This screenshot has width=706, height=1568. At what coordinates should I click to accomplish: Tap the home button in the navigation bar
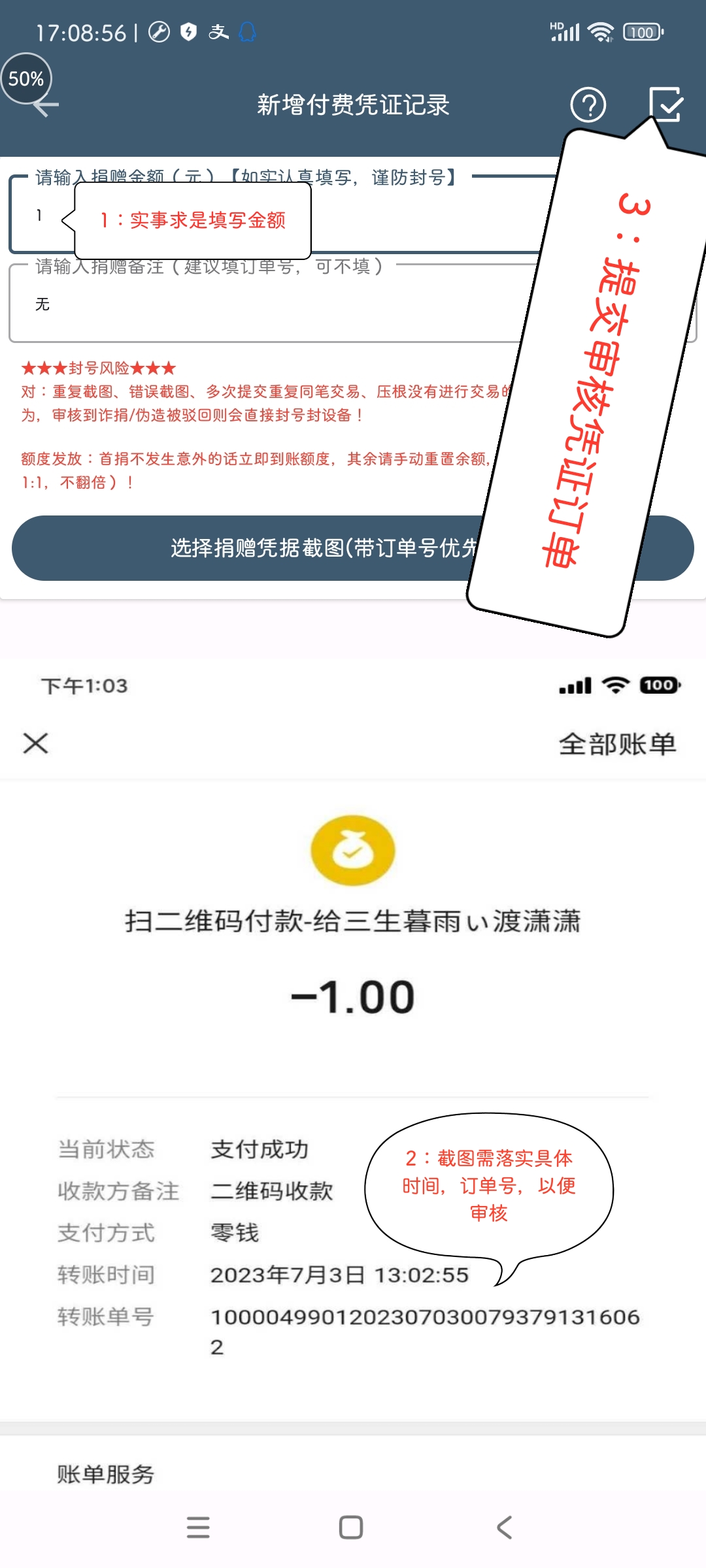[x=352, y=1527]
